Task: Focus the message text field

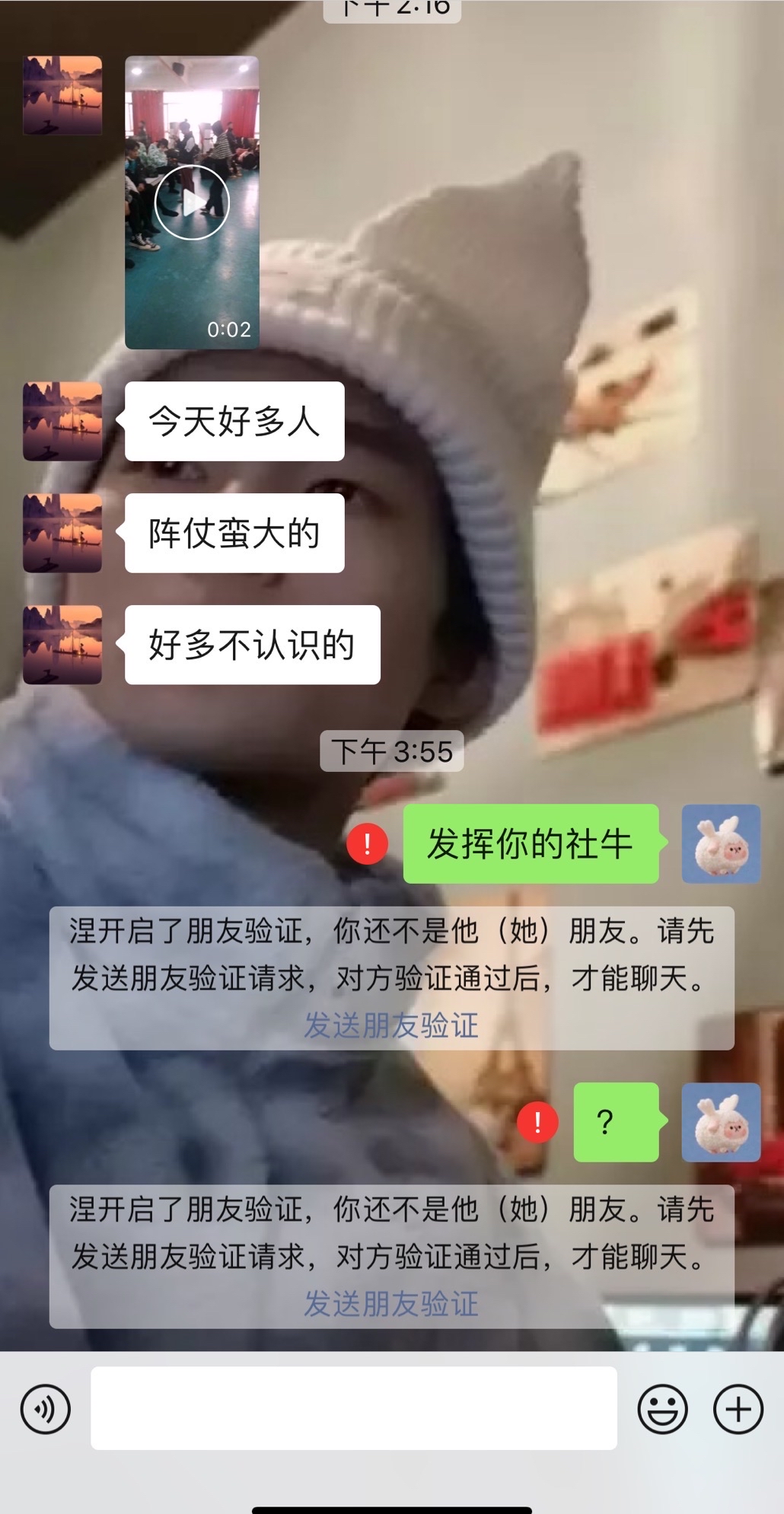Action: [x=353, y=1408]
